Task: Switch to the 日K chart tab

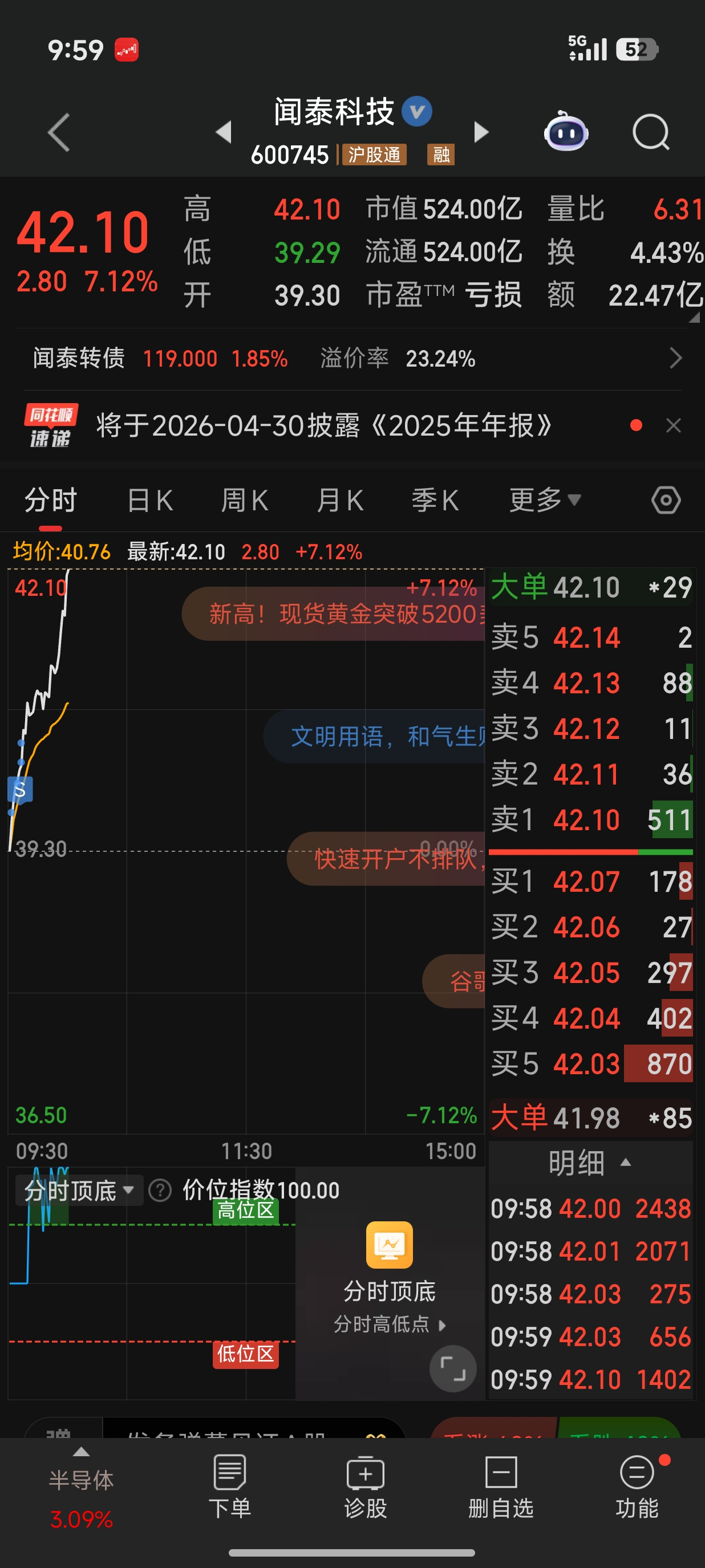Action: point(151,501)
